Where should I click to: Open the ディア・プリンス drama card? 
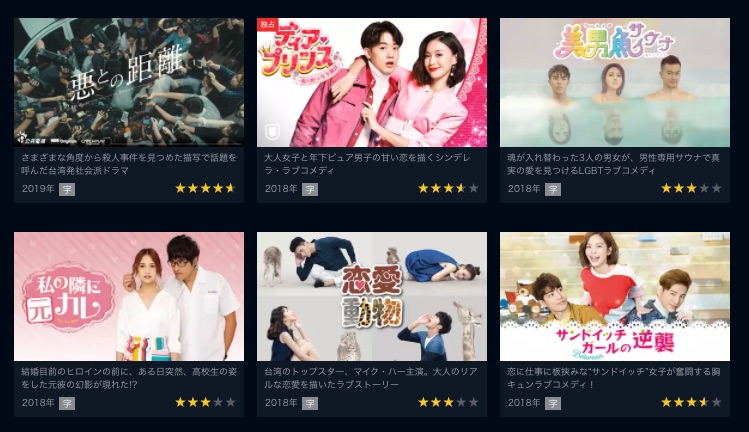[x=371, y=84]
